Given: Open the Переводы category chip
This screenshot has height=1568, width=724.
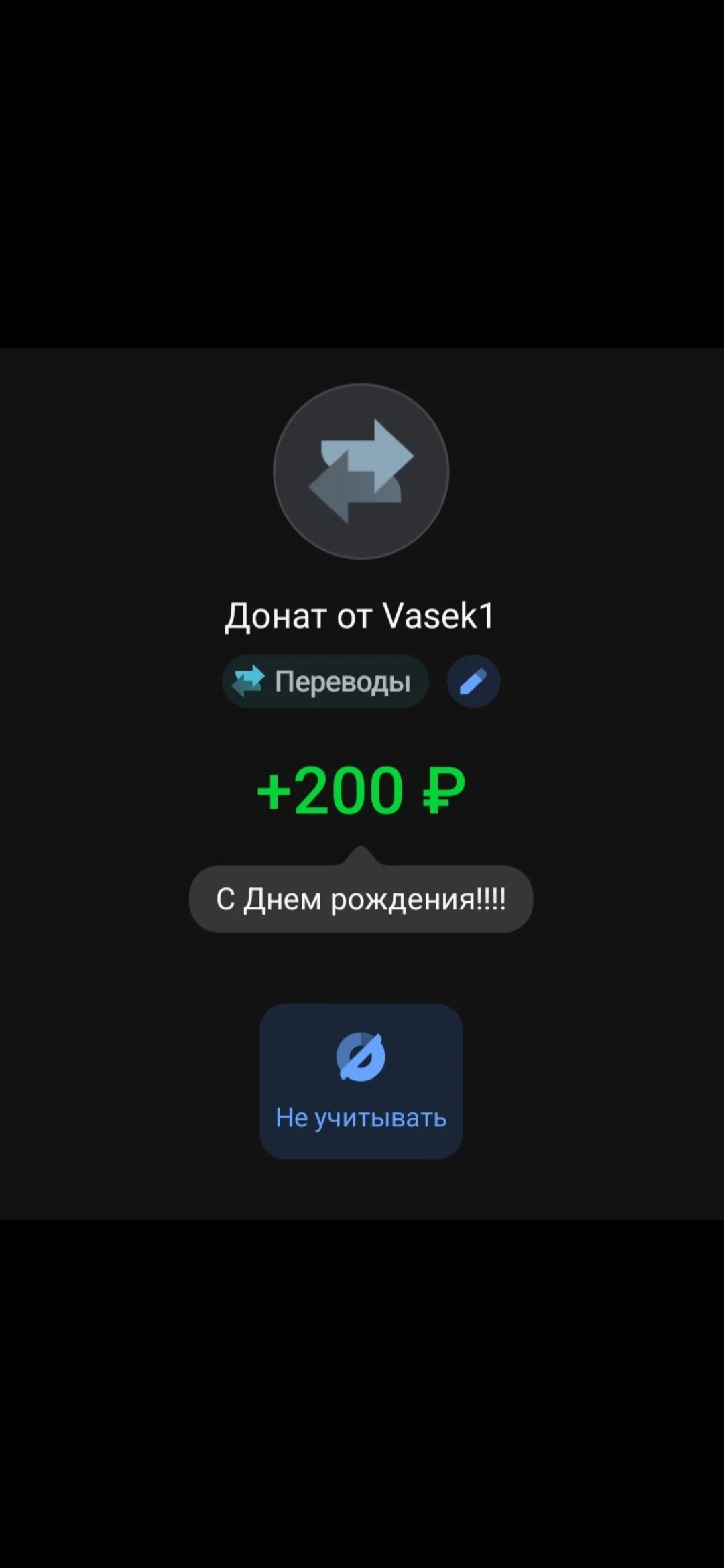Looking at the screenshot, I should 325,681.
